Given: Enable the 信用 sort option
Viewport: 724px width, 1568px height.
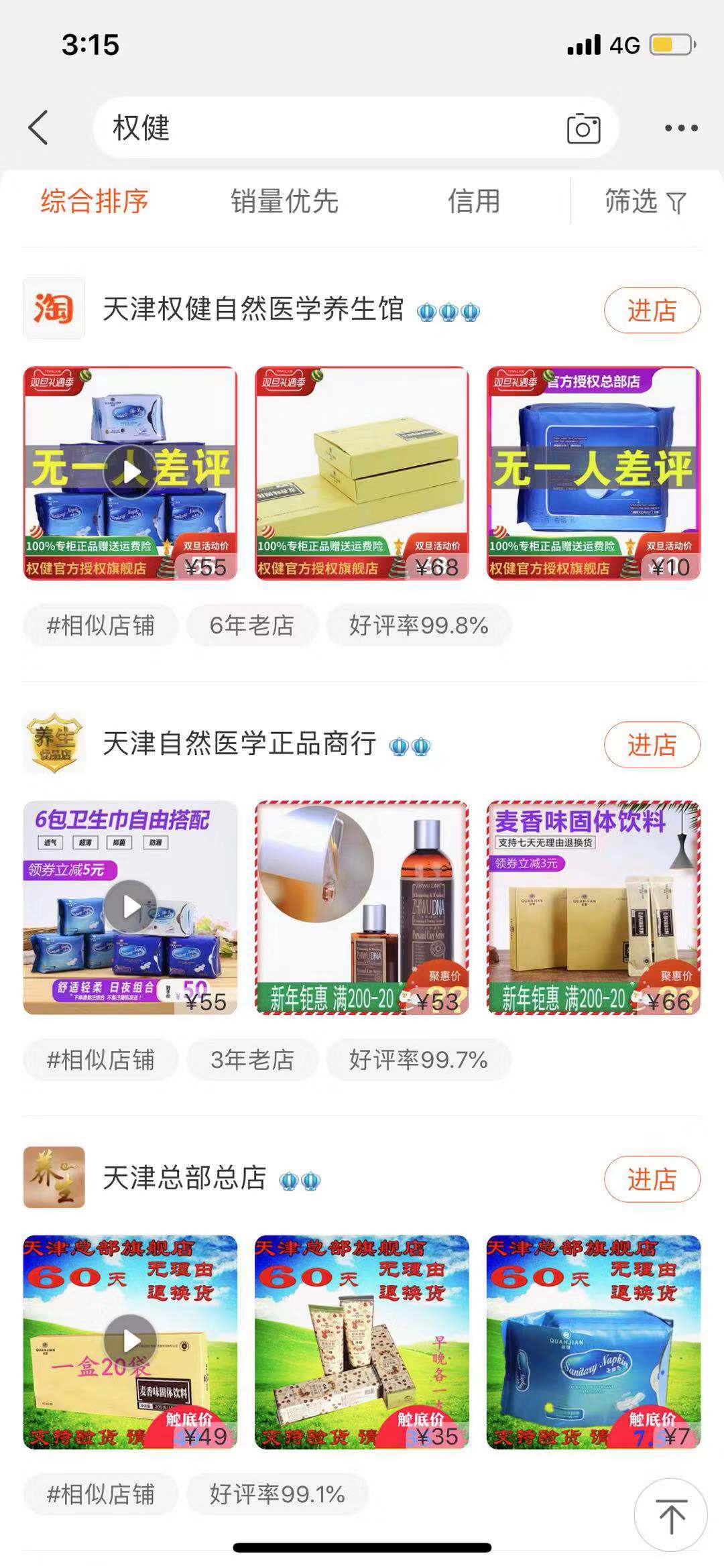Looking at the screenshot, I should [473, 200].
